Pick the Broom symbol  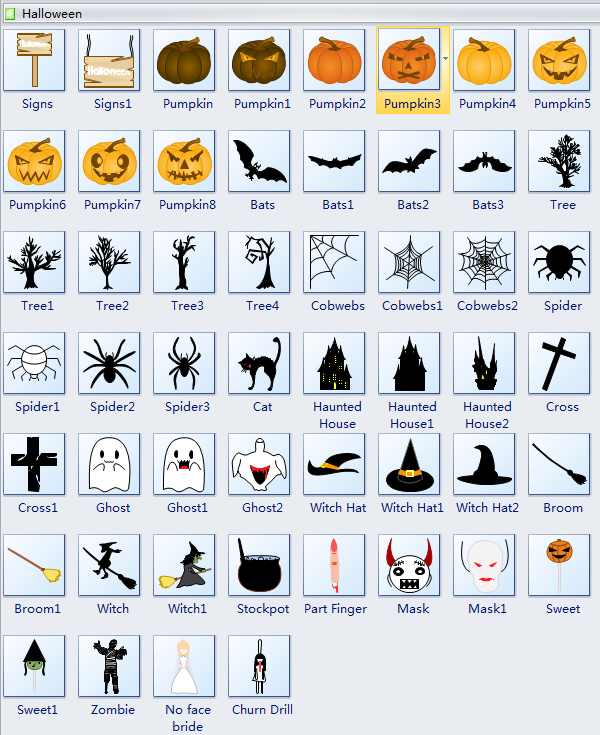click(x=559, y=464)
